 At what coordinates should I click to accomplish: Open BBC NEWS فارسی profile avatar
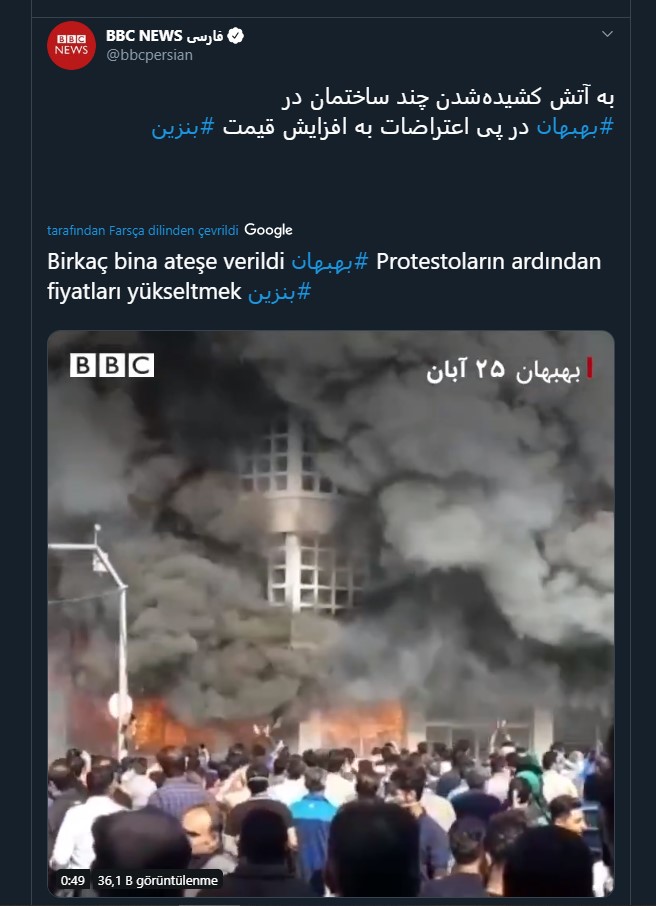(x=71, y=45)
